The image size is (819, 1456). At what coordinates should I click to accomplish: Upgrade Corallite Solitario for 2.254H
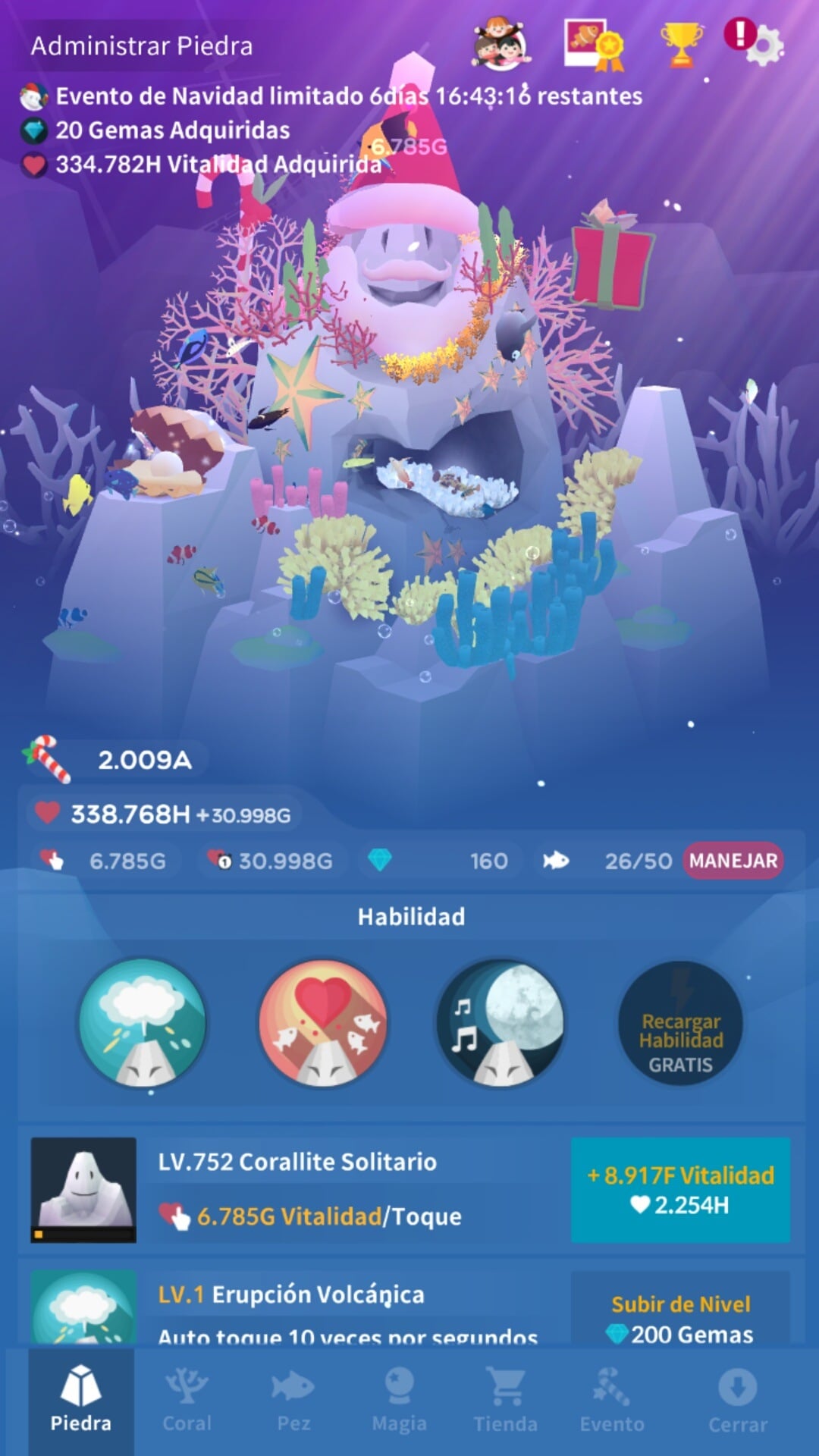pos(680,1189)
